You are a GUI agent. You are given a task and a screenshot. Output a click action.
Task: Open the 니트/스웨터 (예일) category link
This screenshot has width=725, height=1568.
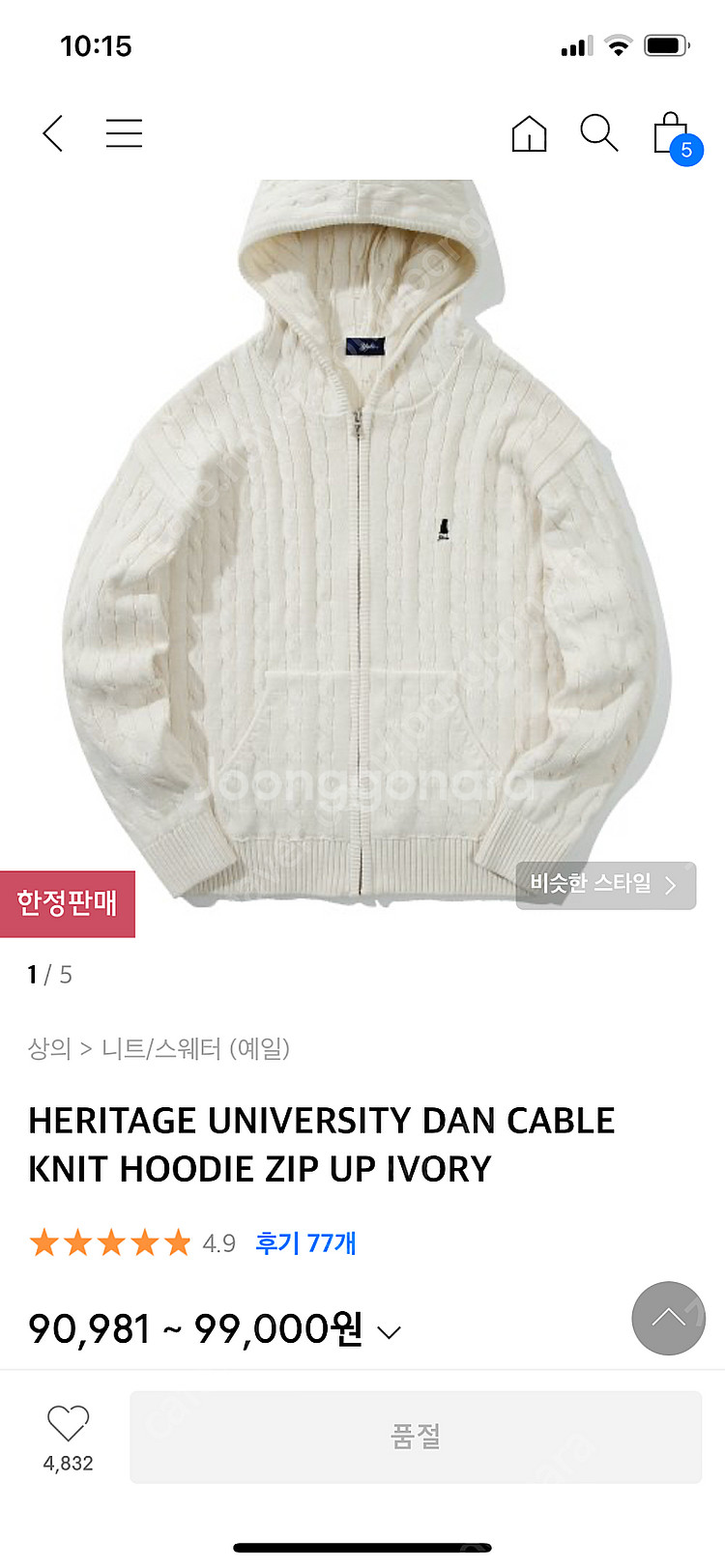point(195,1048)
